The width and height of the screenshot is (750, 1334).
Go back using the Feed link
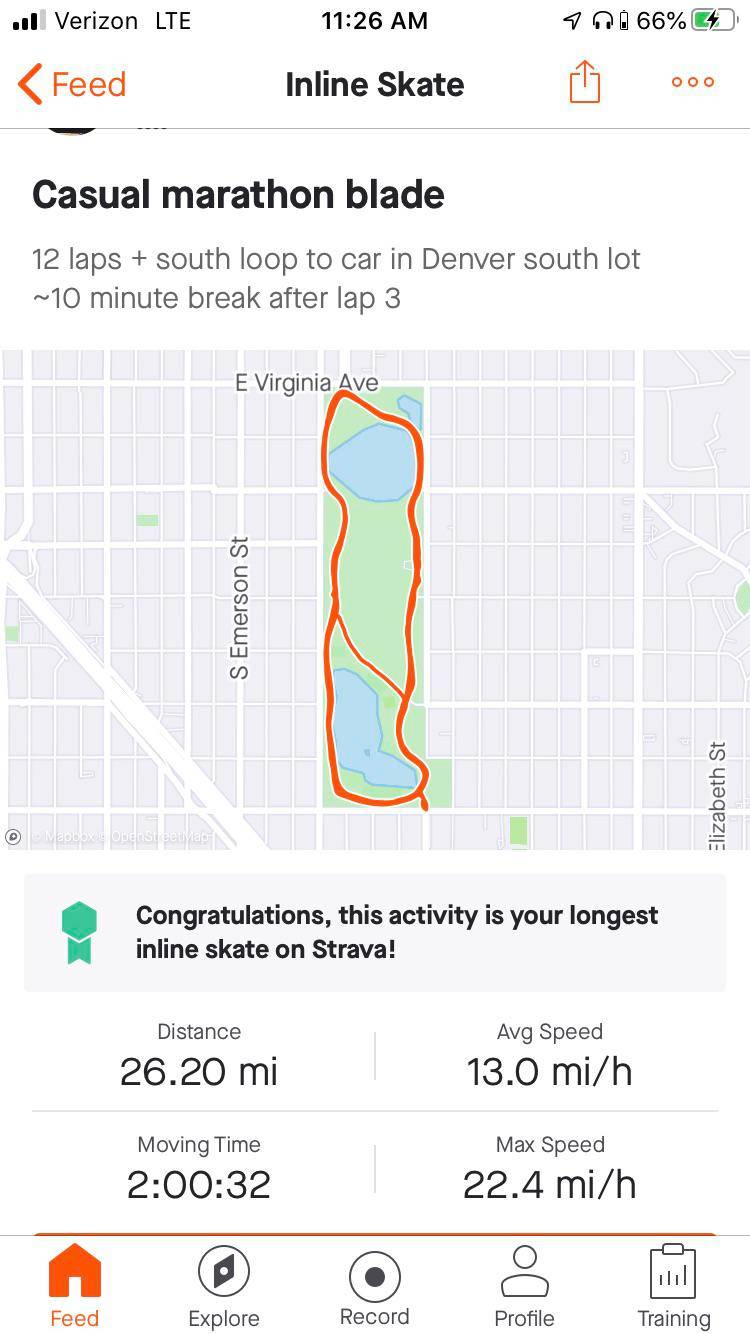point(70,84)
